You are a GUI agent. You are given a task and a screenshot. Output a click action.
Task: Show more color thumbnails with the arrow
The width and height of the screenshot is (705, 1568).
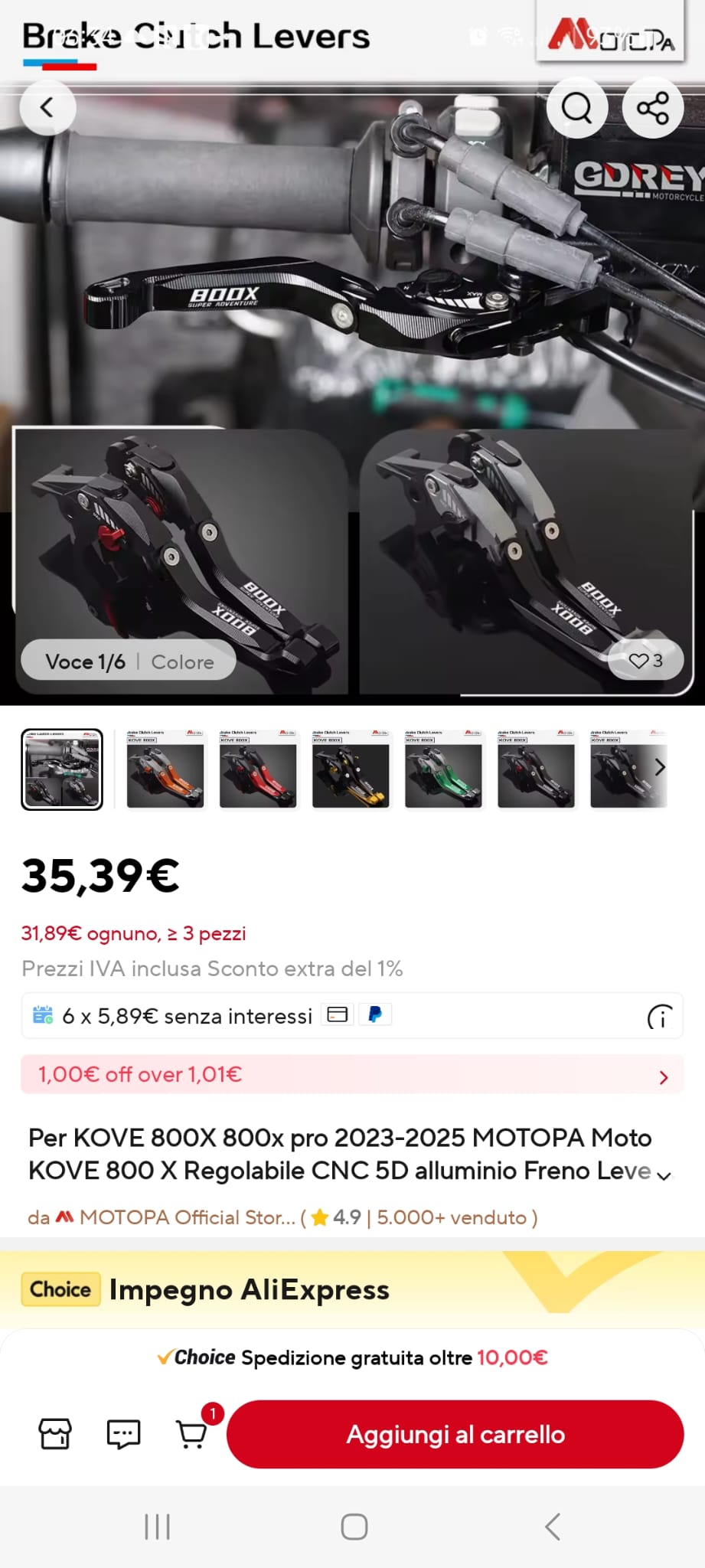click(x=660, y=768)
